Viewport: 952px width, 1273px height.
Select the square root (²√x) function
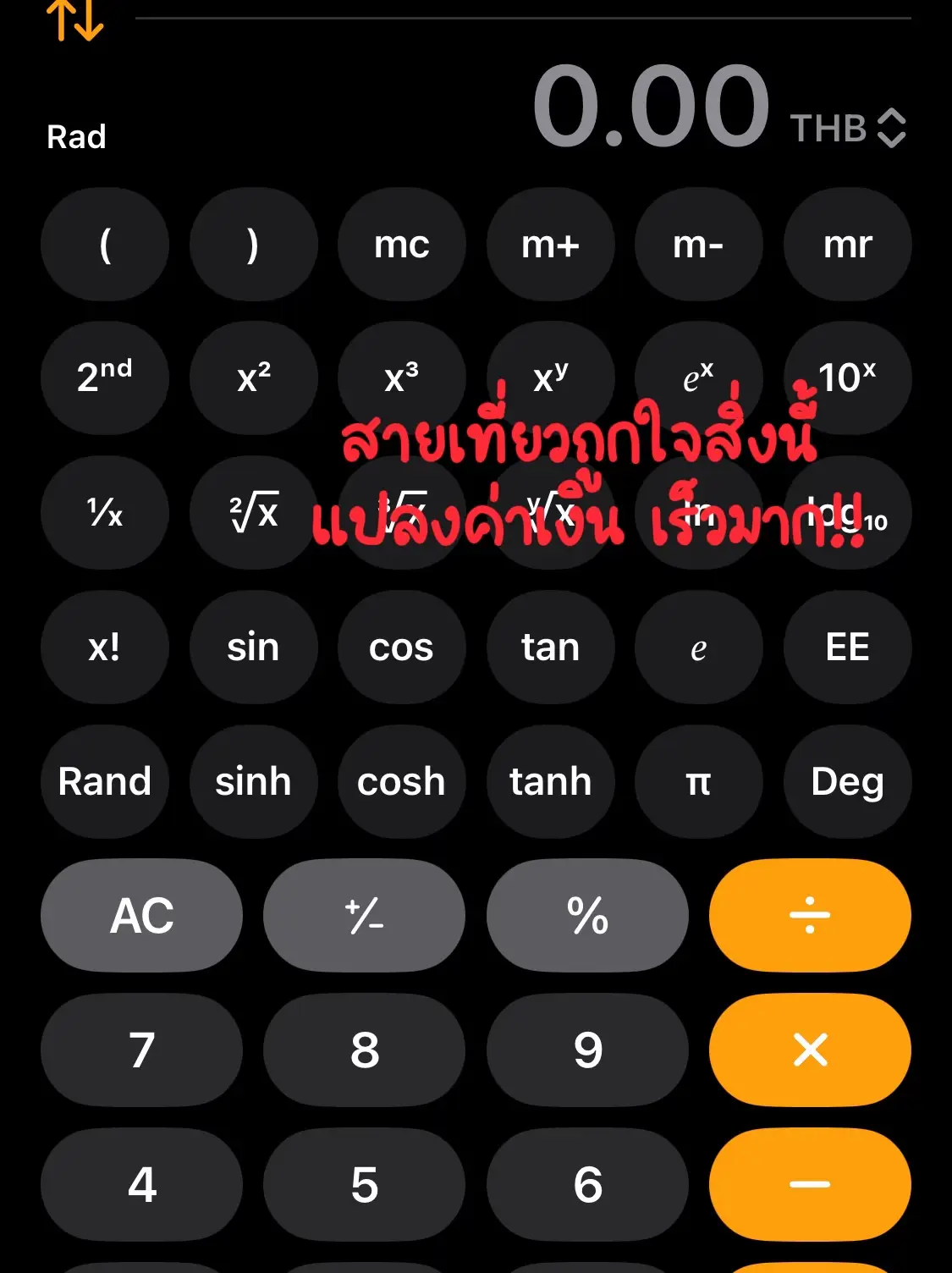(x=254, y=512)
